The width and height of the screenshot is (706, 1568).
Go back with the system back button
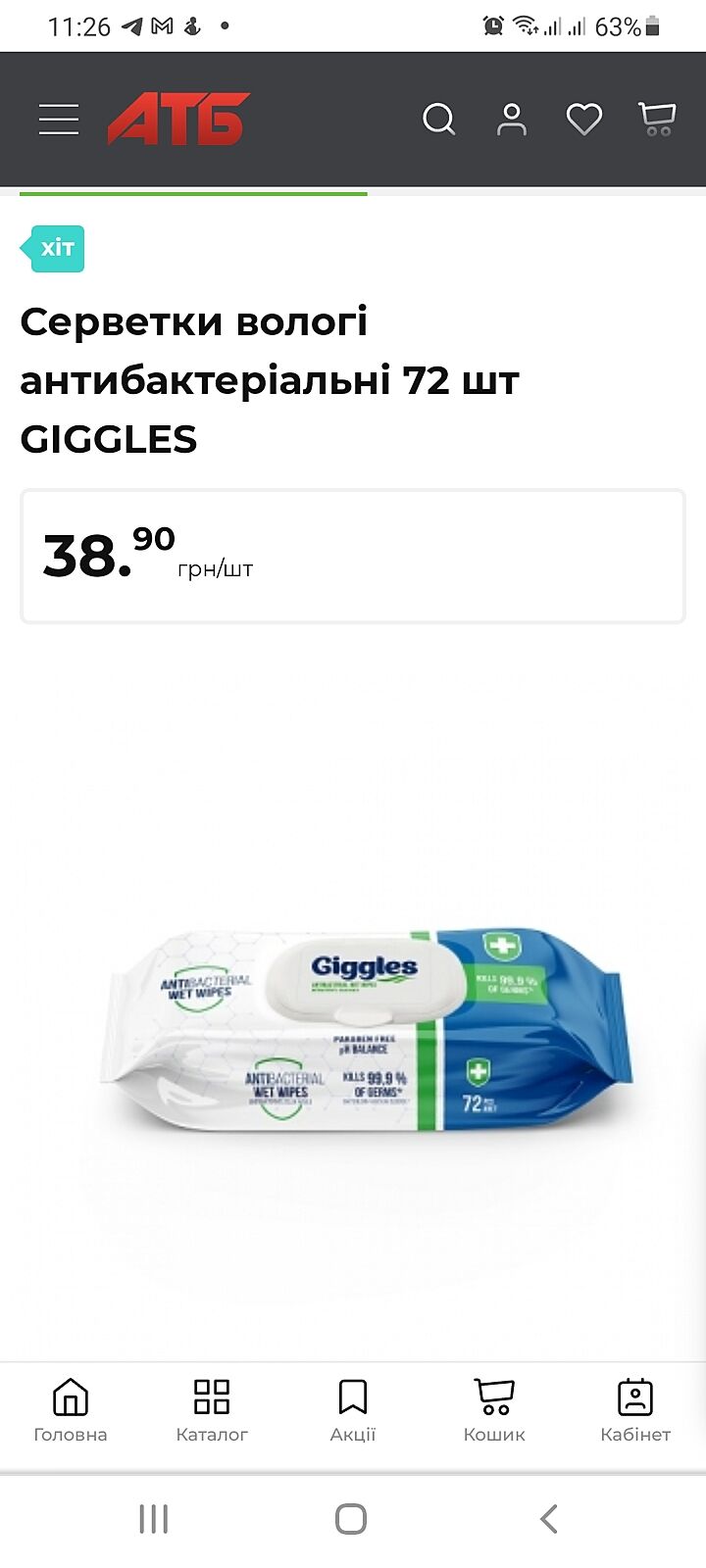[549, 1519]
